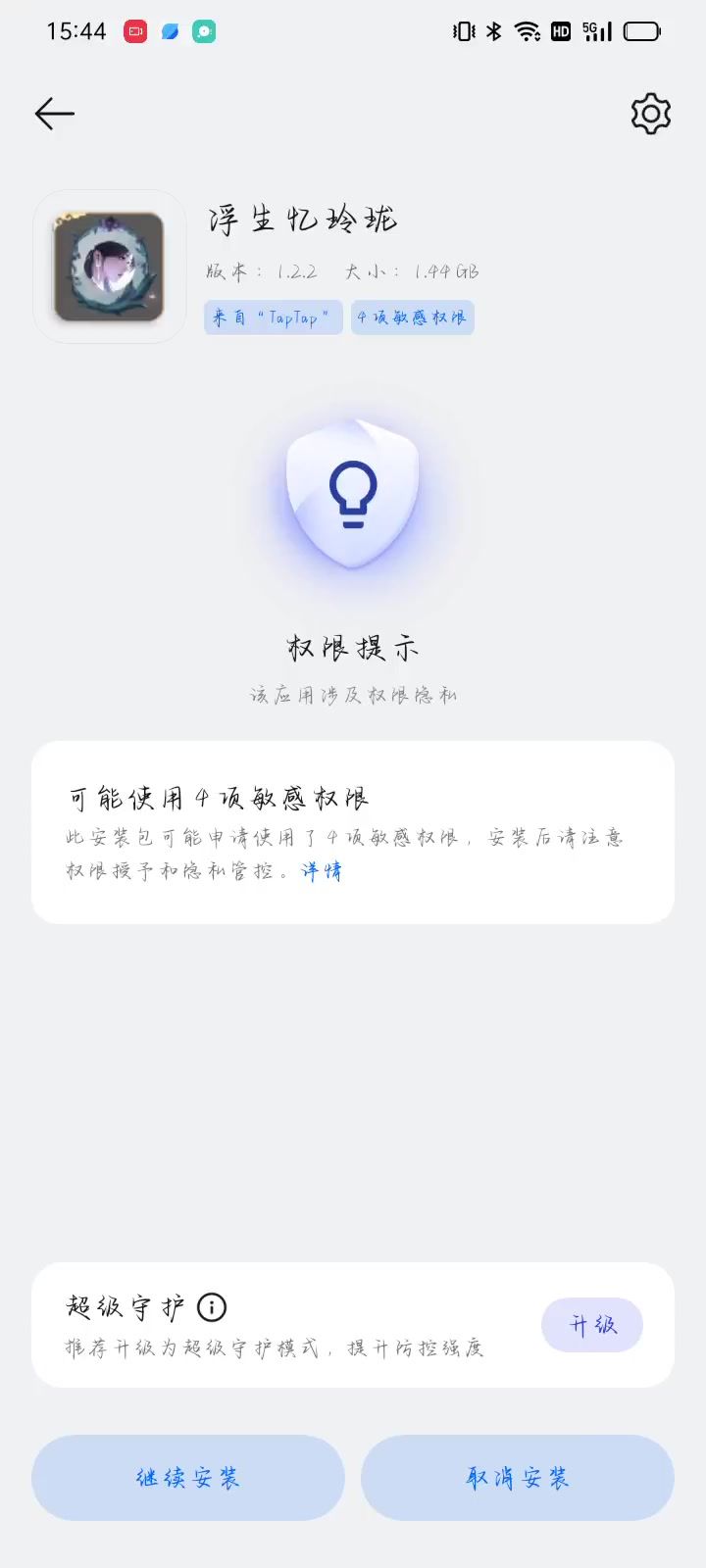Go back using the arrow icon
706x1568 pixels.
tap(55, 114)
